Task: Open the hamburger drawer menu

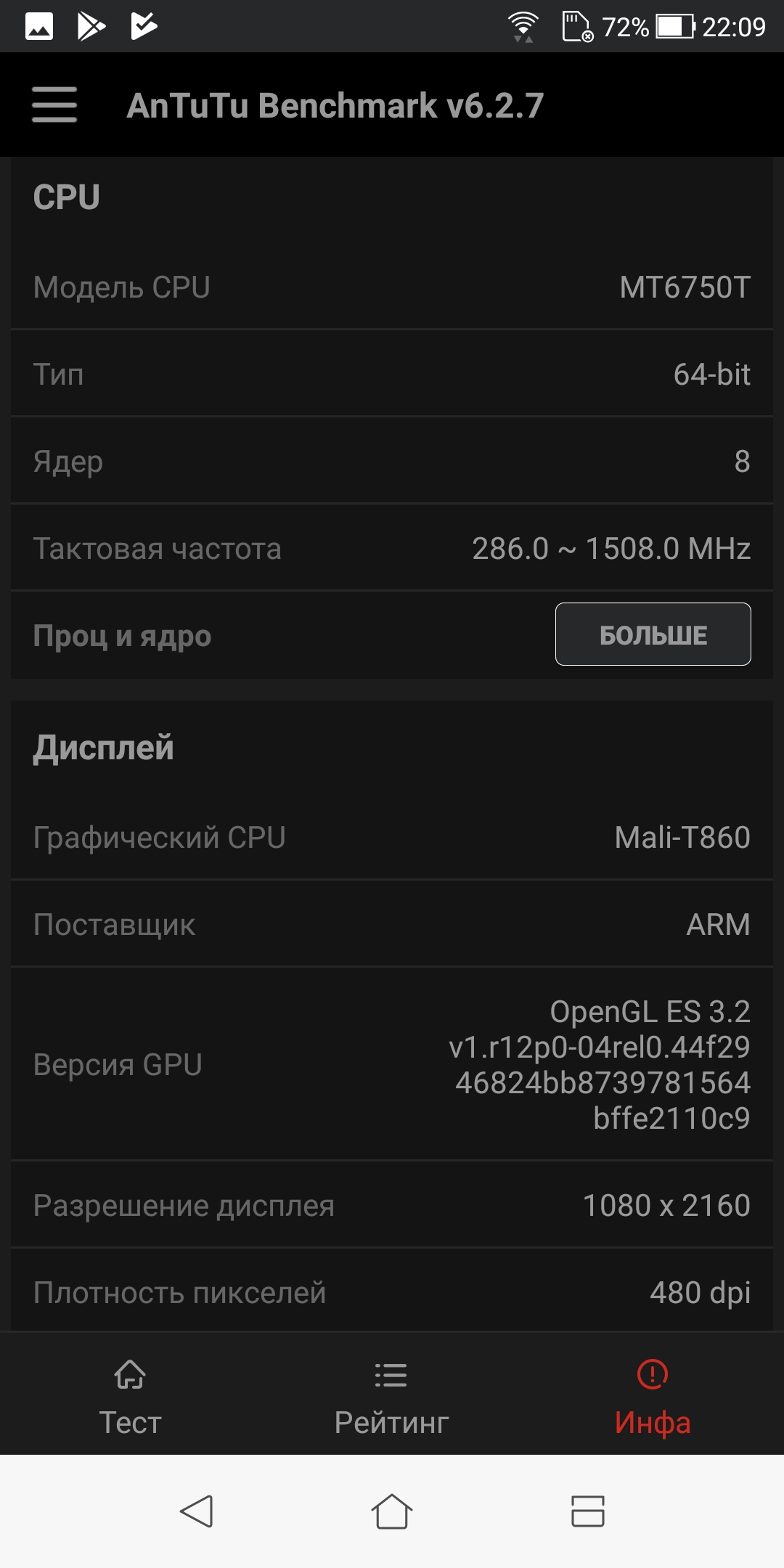Action: tap(54, 105)
